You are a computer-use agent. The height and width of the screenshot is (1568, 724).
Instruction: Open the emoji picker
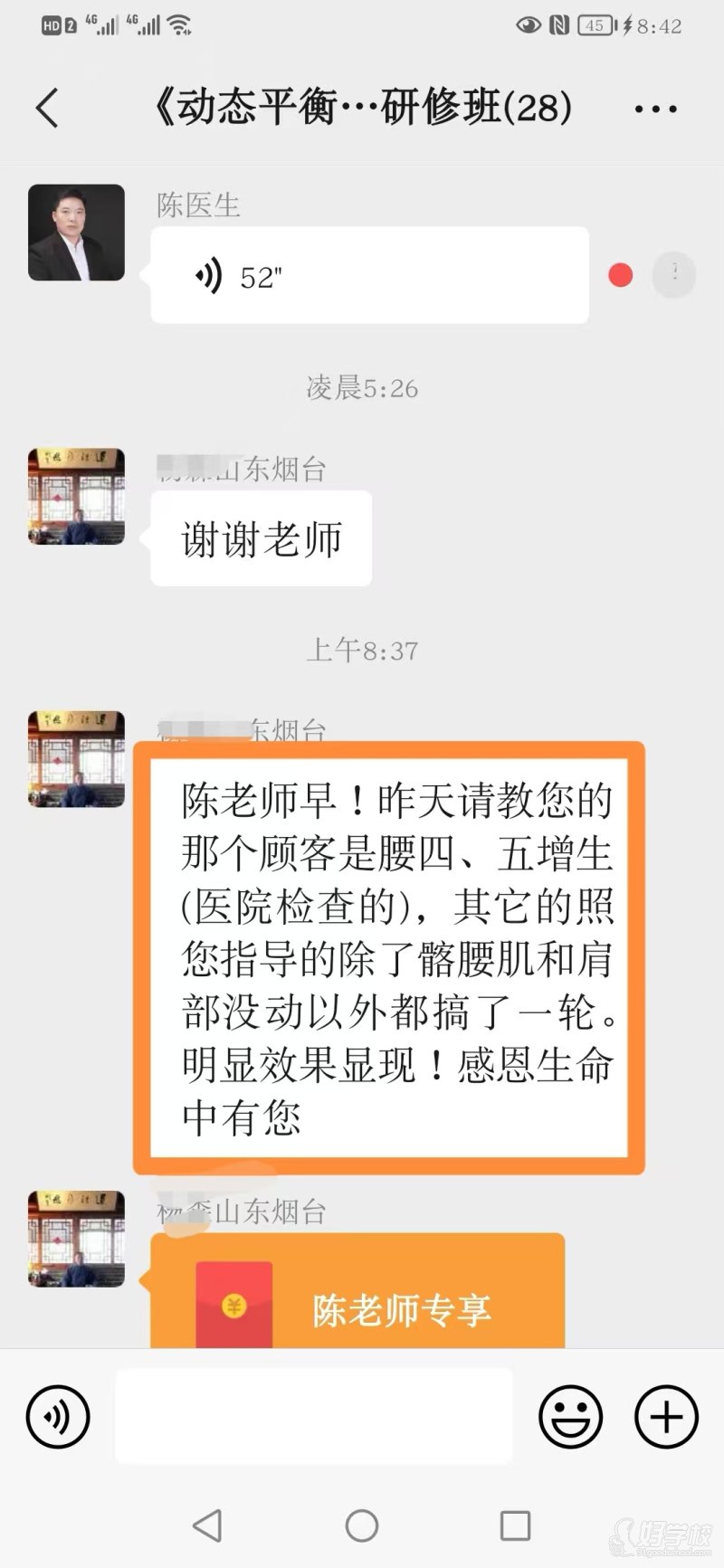[570, 1416]
